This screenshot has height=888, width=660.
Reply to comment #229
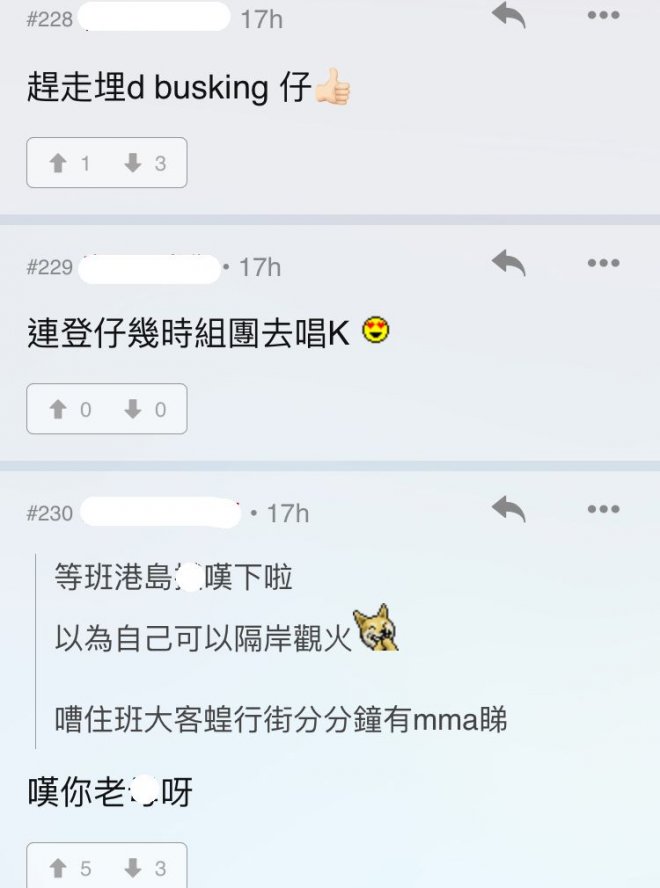coord(509,263)
